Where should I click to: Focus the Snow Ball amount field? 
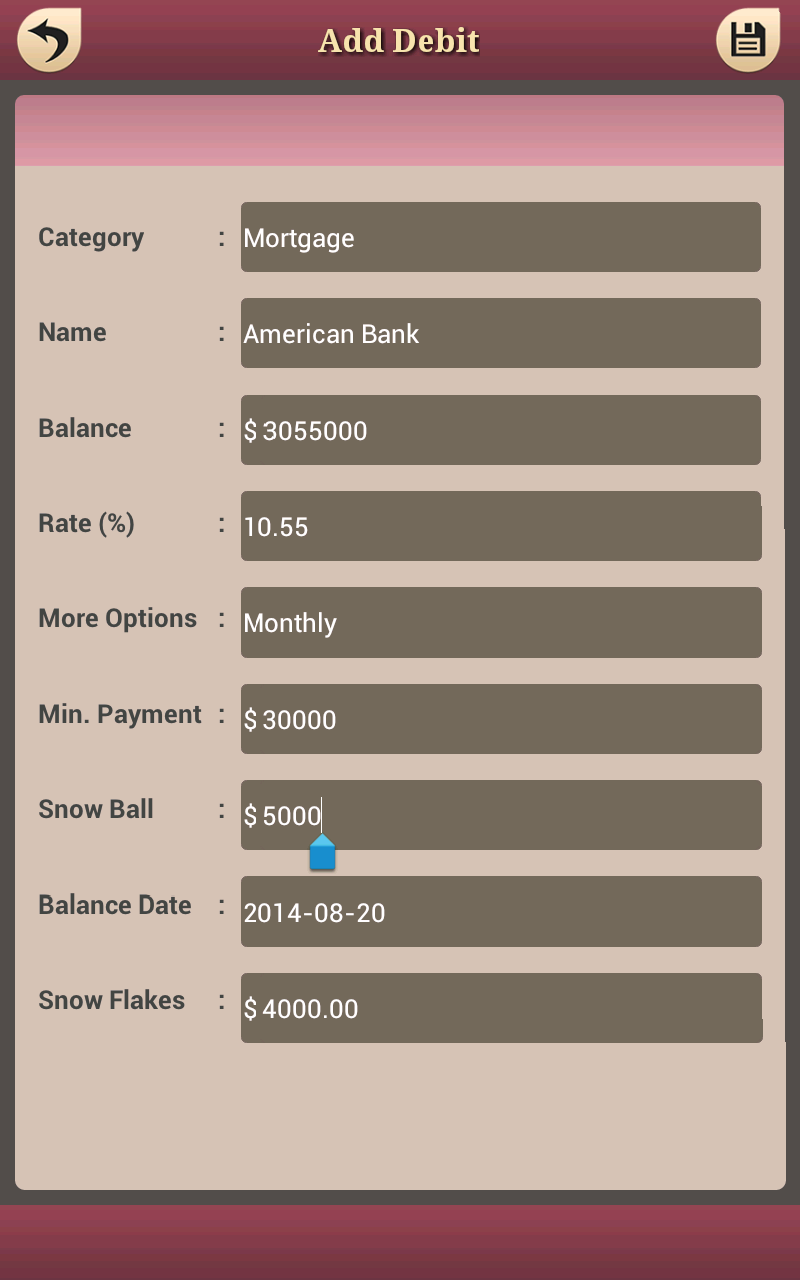point(500,815)
